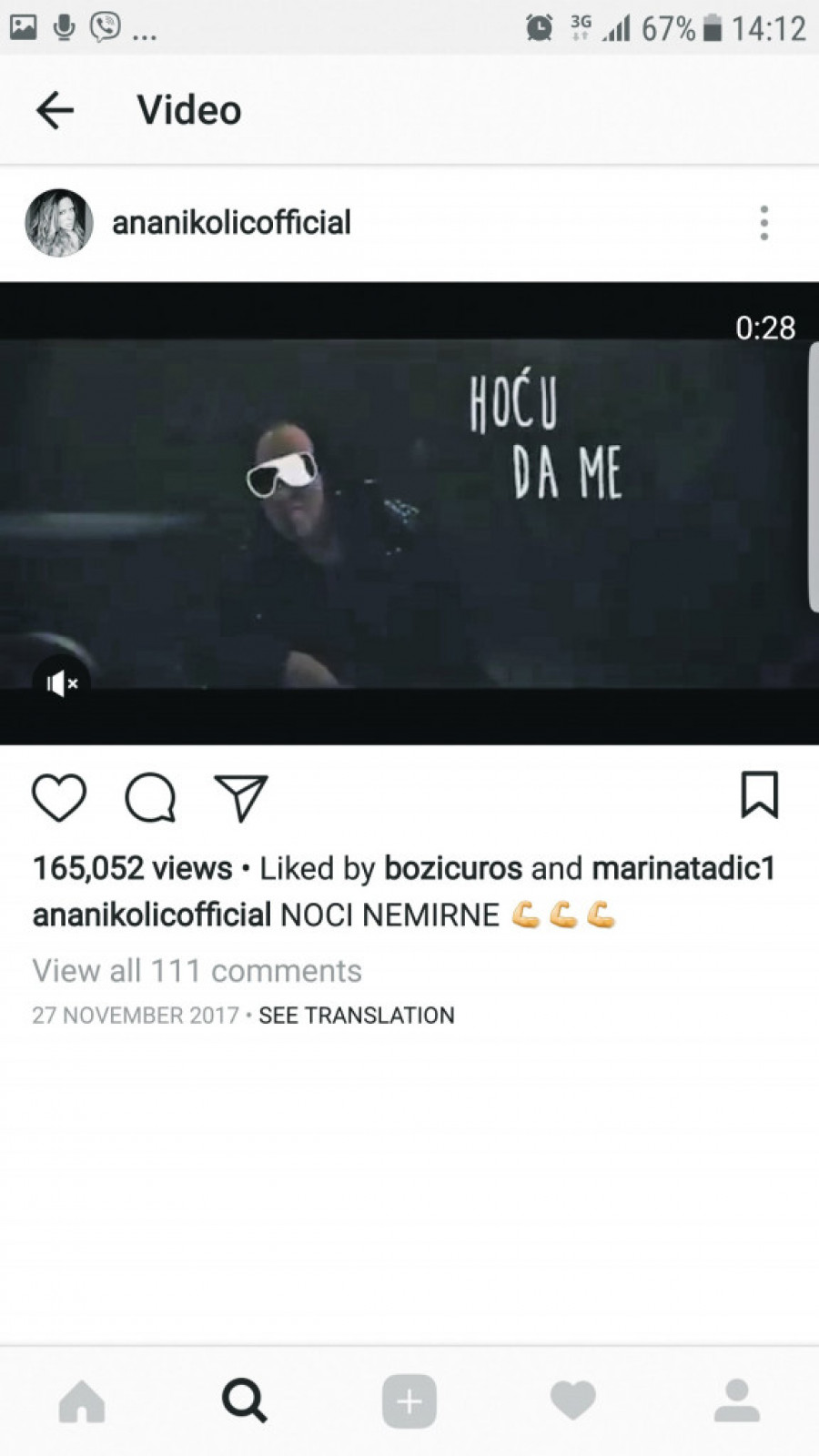View all 111 comments

[197, 971]
